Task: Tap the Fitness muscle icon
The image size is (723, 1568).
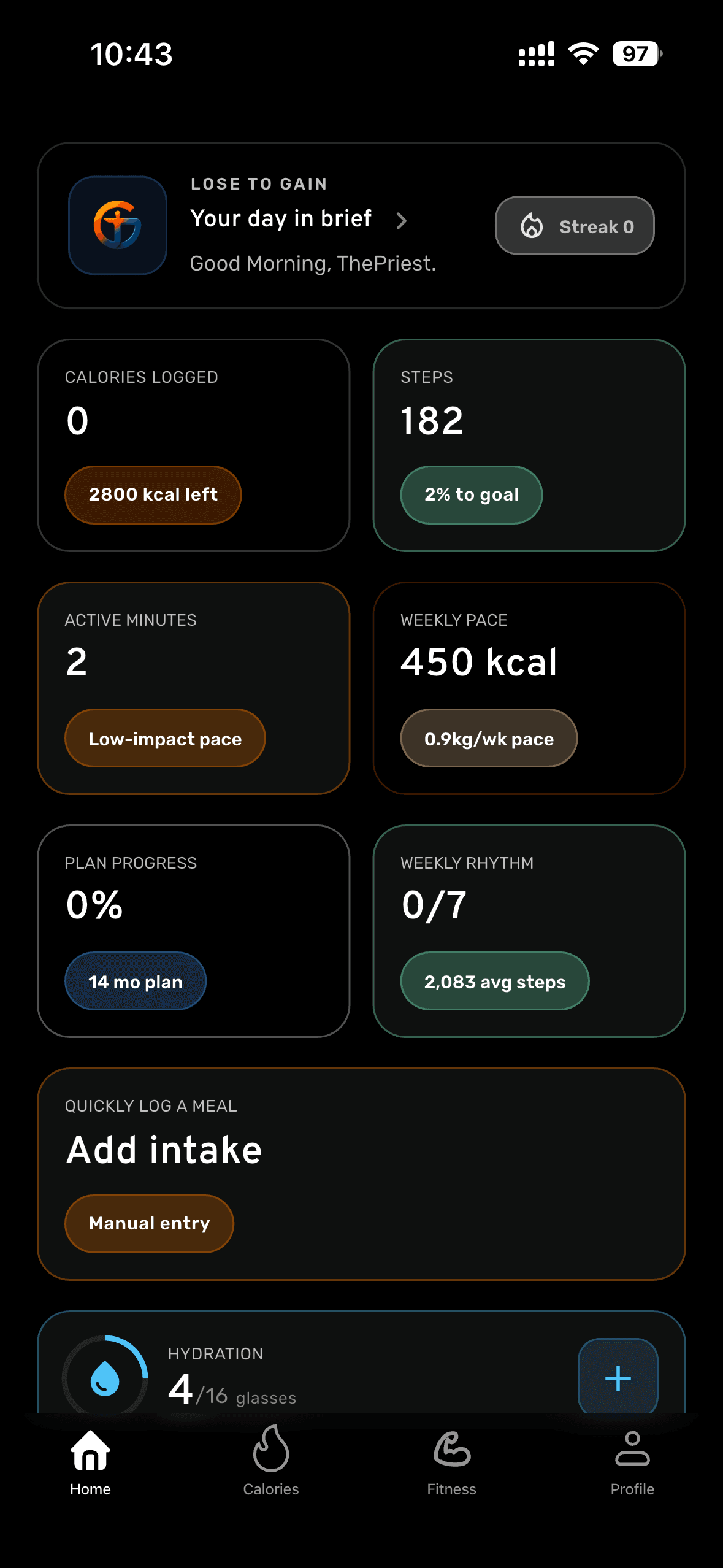Action: pyautogui.click(x=452, y=1448)
